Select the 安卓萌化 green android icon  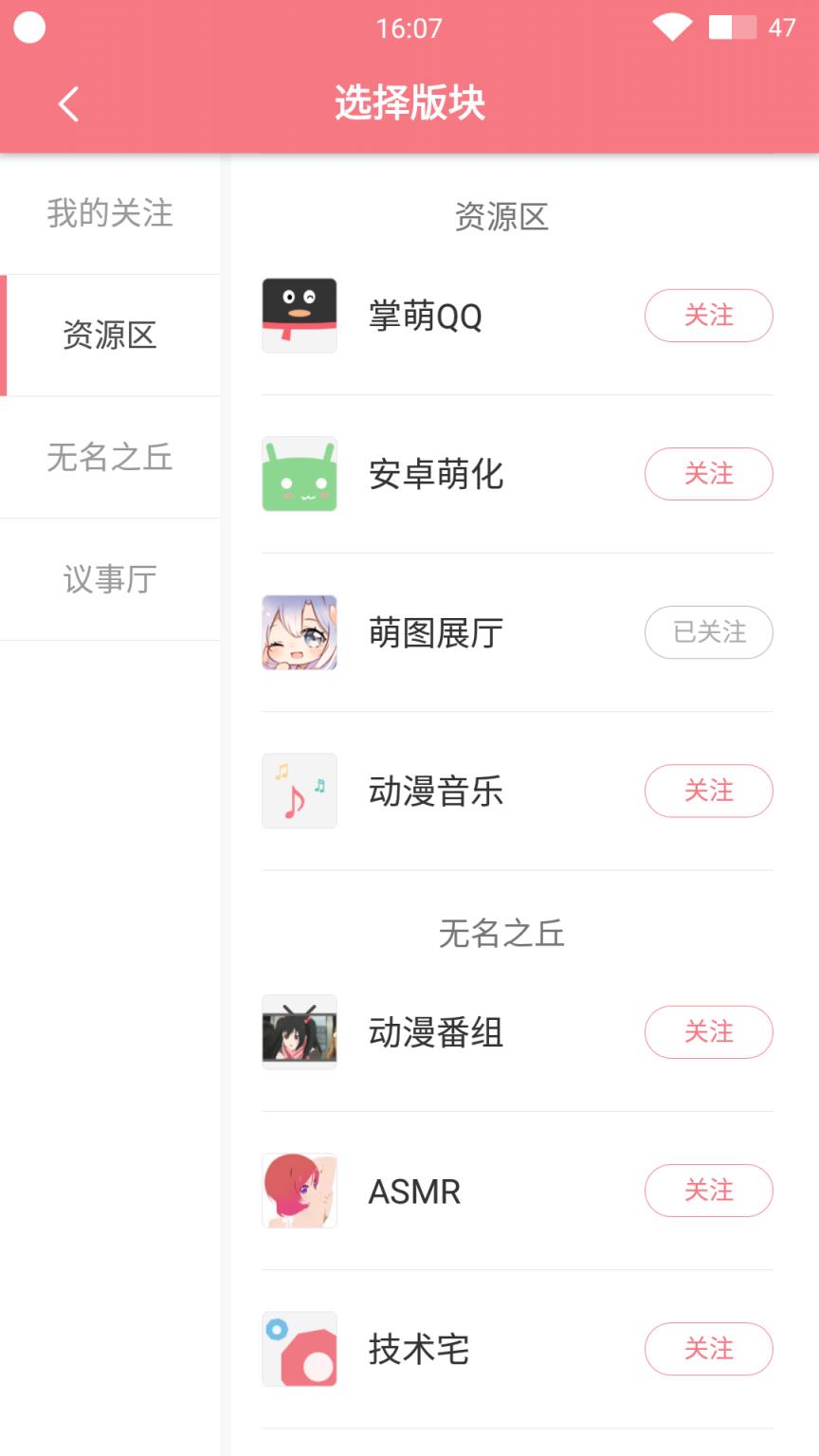click(x=299, y=474)
